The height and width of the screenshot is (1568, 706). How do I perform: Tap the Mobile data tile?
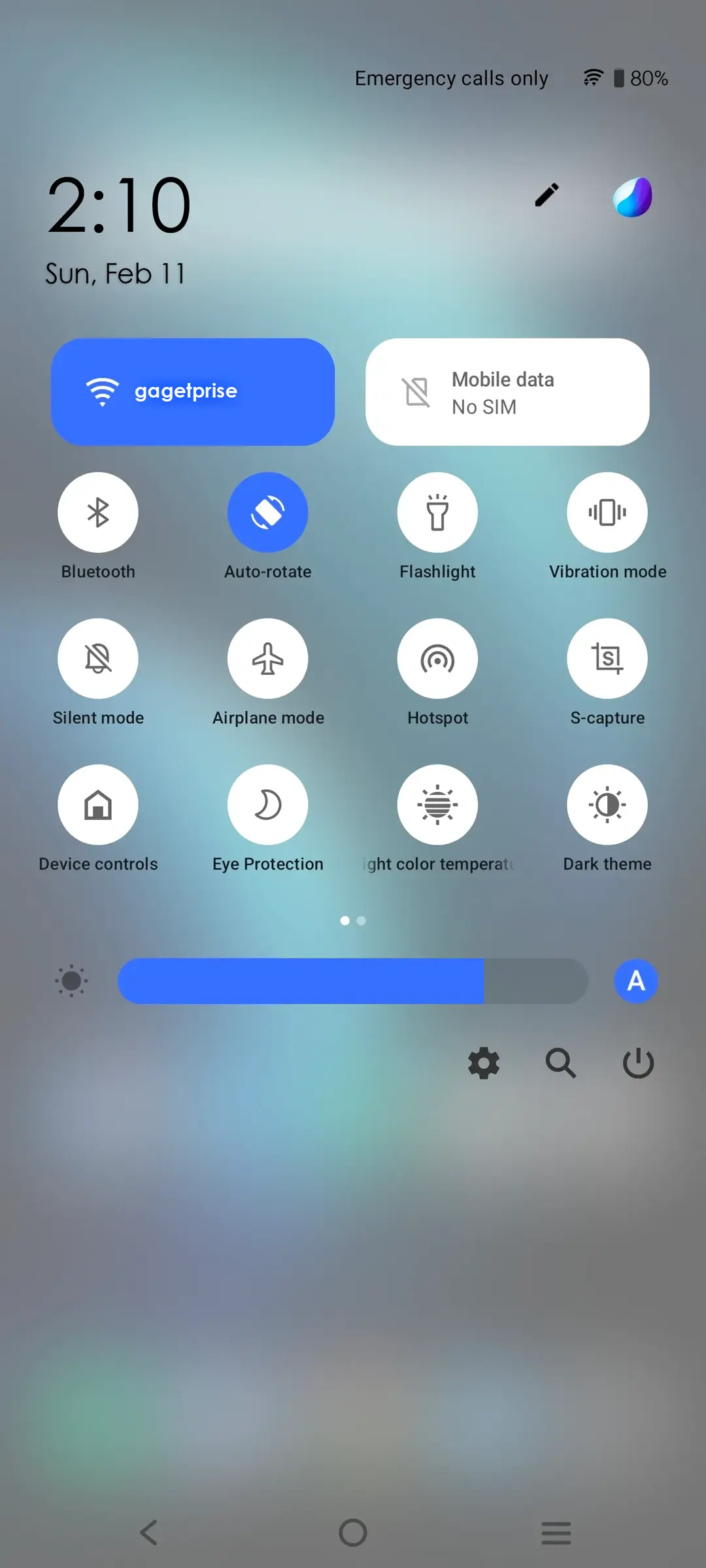coord(507,392)
